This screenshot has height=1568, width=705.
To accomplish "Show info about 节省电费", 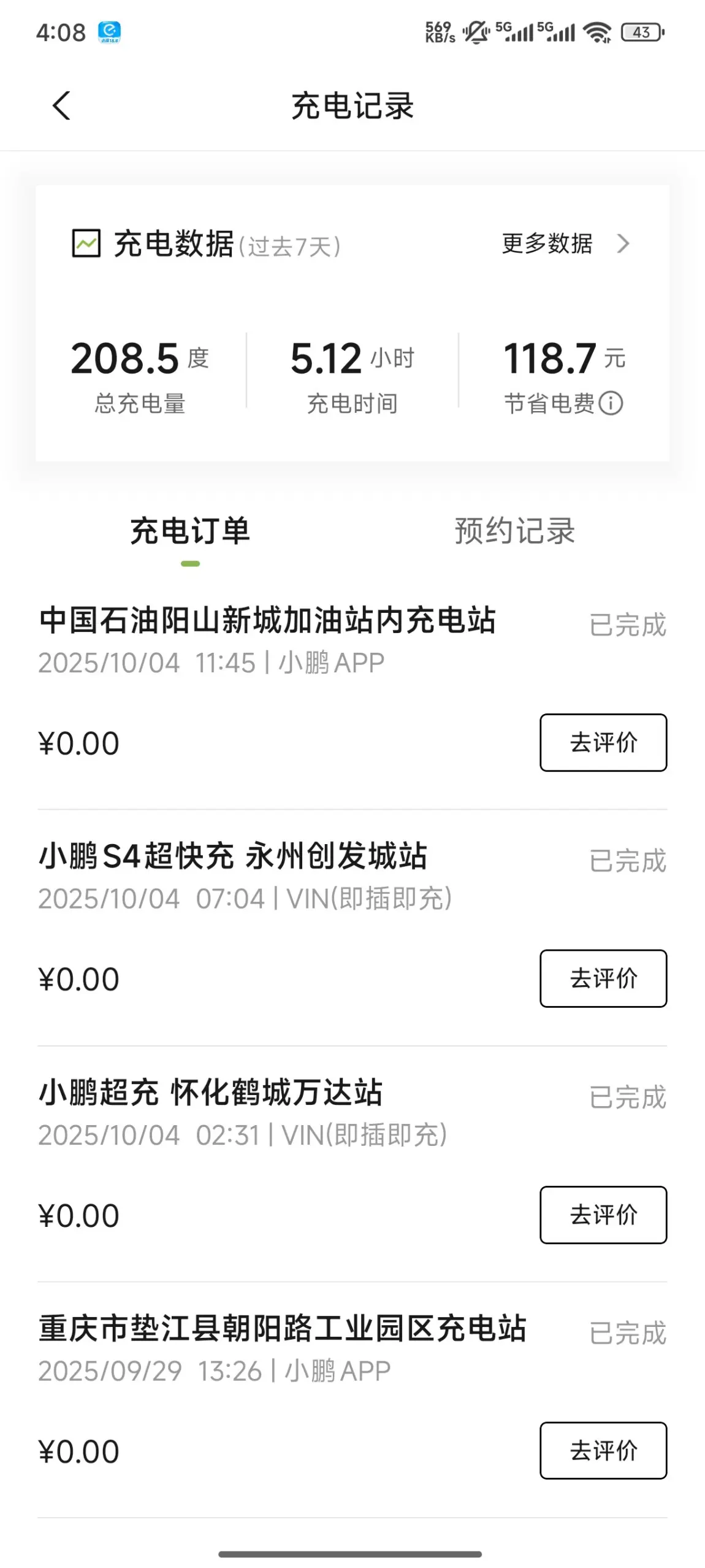I will [x=611, y=404].
